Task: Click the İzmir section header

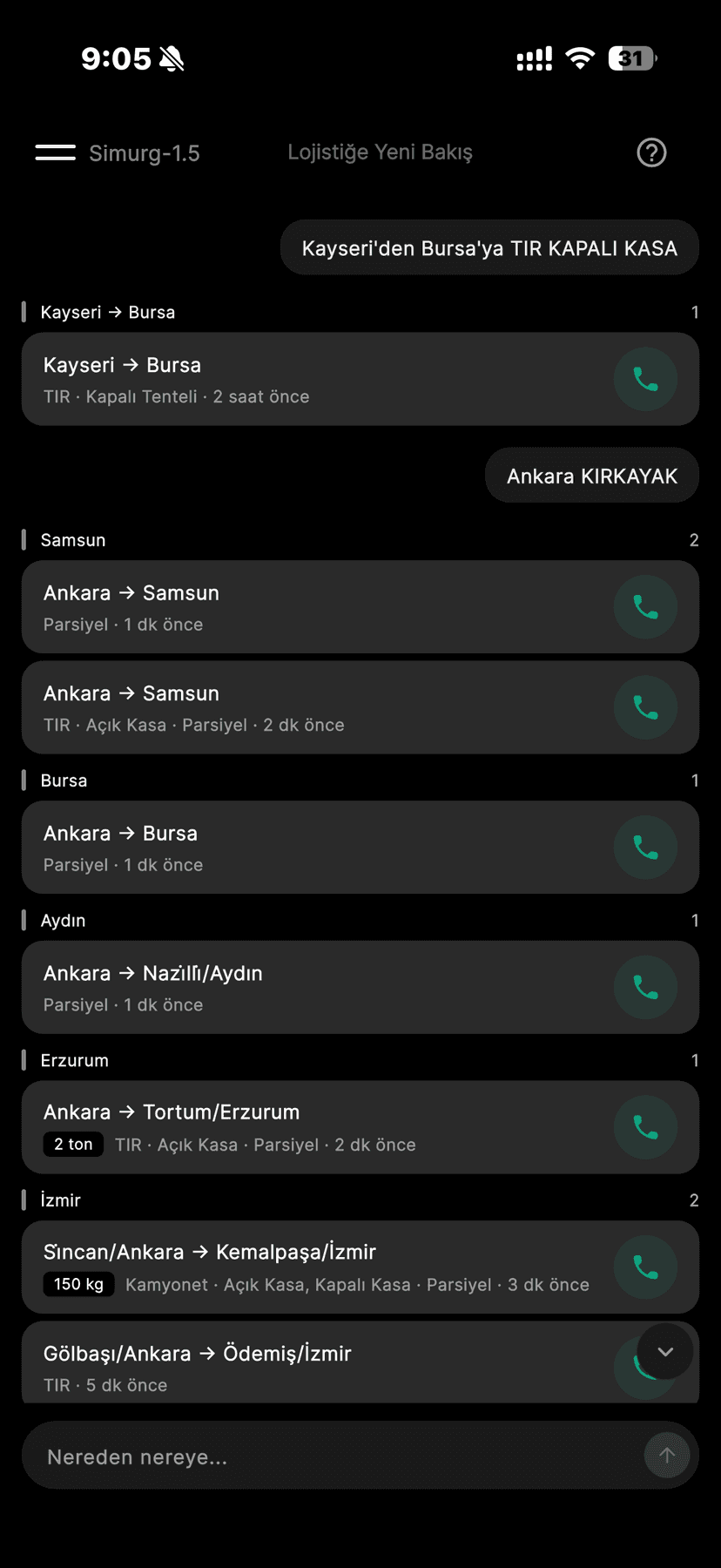Action: (60, 1200)
